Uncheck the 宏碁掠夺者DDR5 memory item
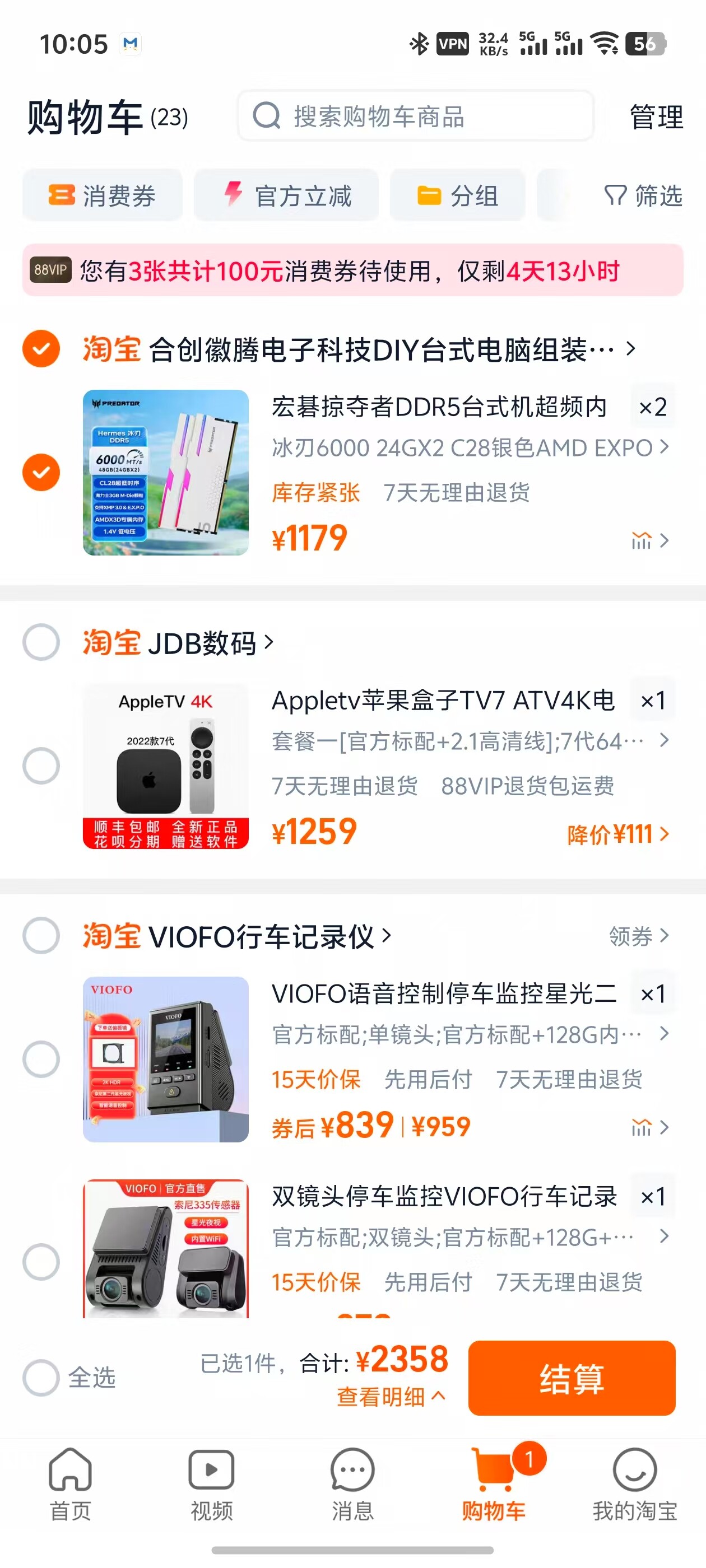This screenshot has height=1568, width=706. [x=41, y=472]
